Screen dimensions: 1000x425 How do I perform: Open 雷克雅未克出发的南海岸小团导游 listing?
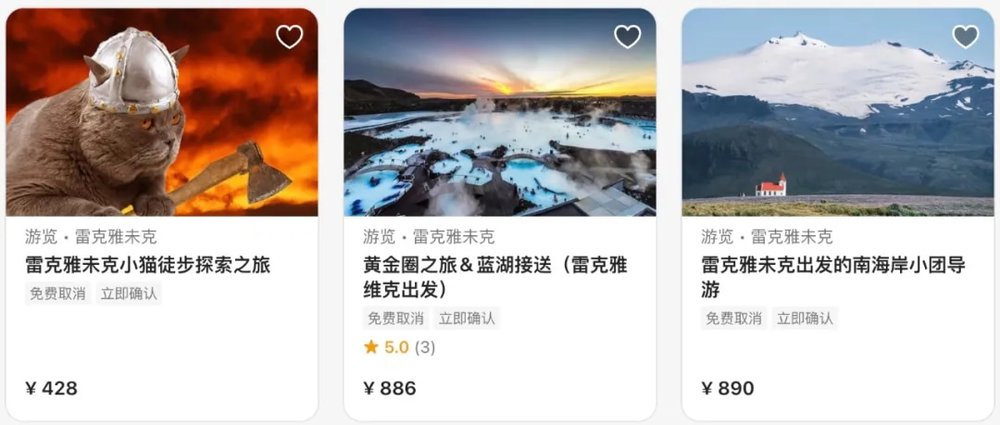(832, 277)
